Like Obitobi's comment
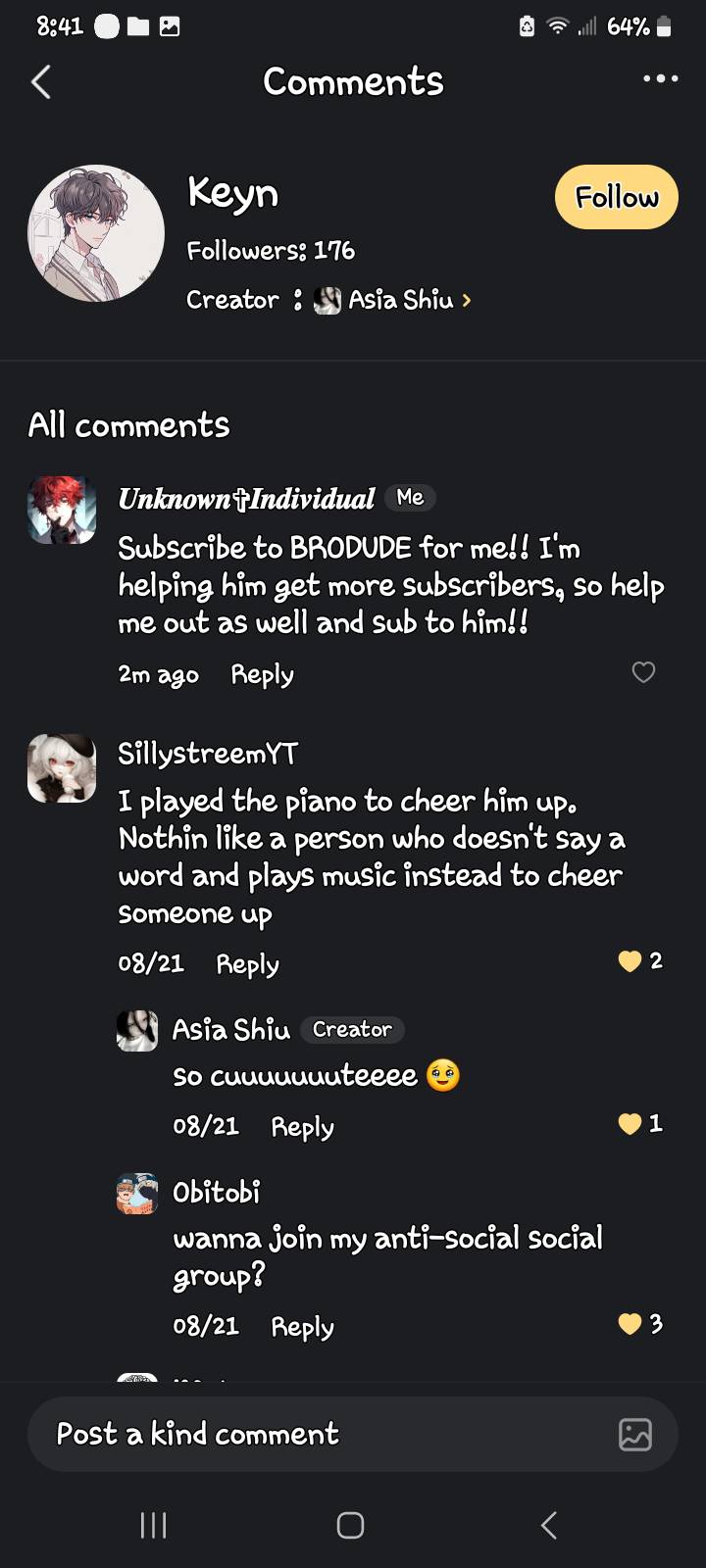Image resolution: width=706 pixels, height=1568 pixels. point(630,1324)
